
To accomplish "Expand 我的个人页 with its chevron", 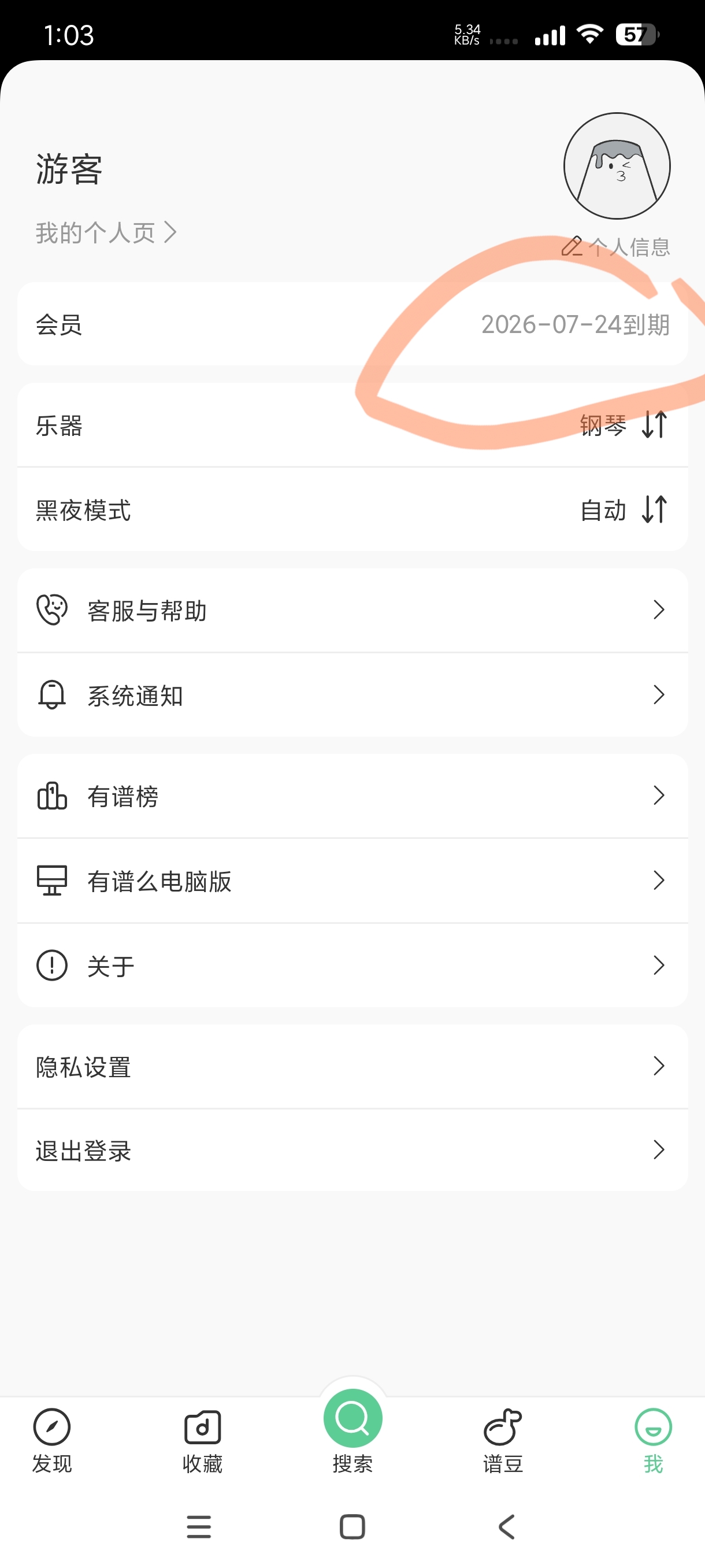I will 172,232.
